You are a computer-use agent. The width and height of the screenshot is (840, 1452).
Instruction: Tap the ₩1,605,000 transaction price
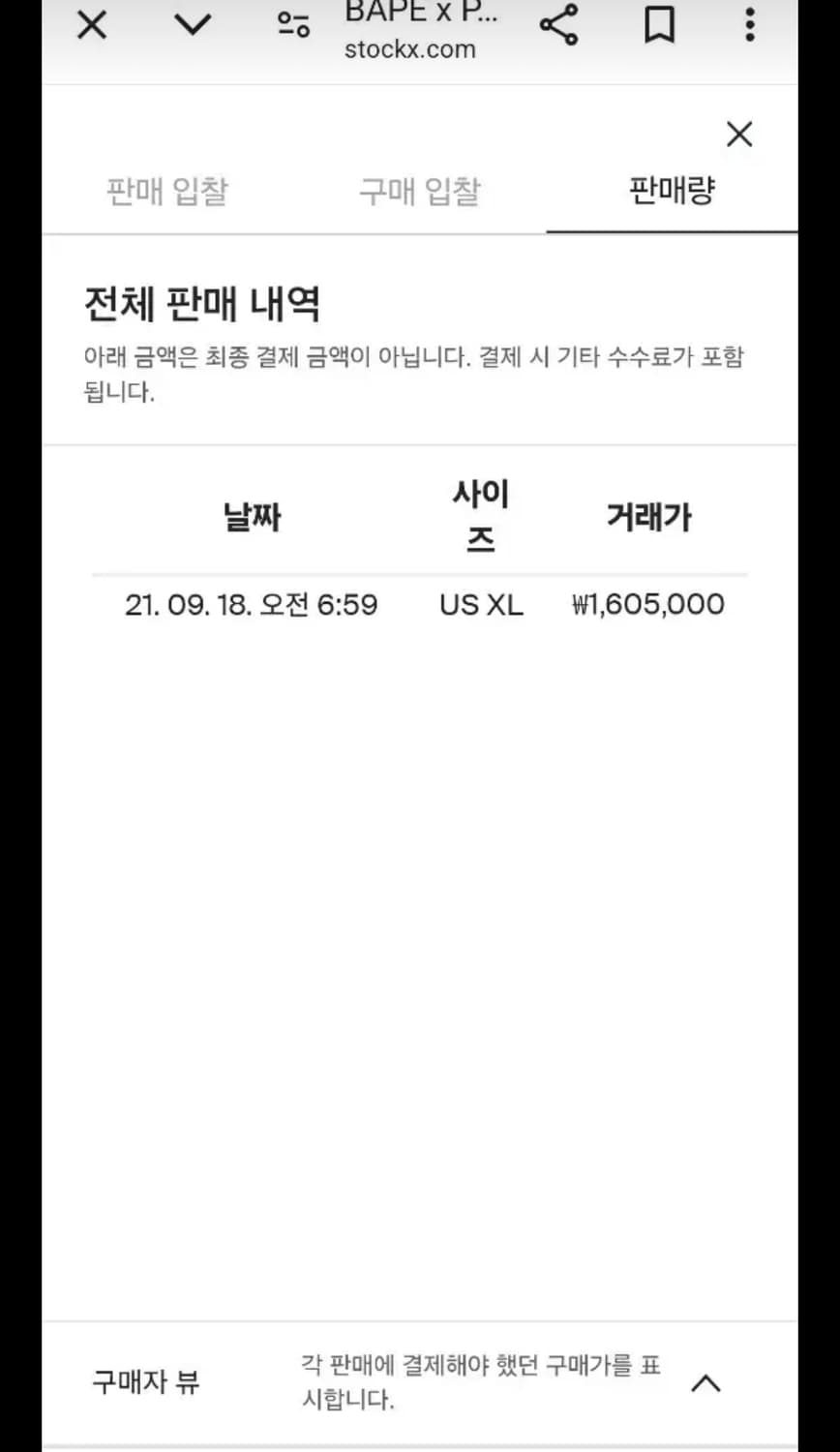pos(648,604)
